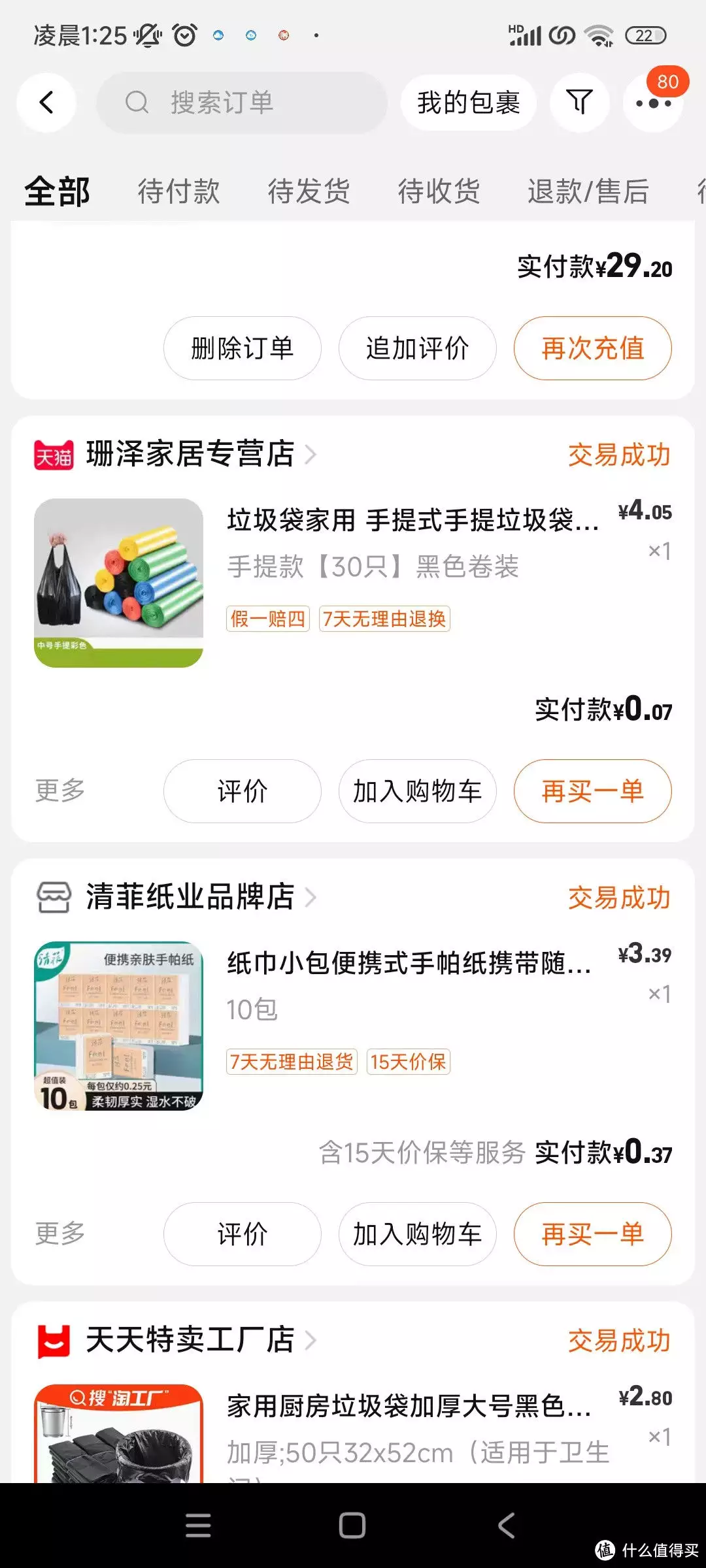Open the 搜索订单 search field
Image resolution: width=706 pixels, height=1568 pixels.
(x=242, y=103)
